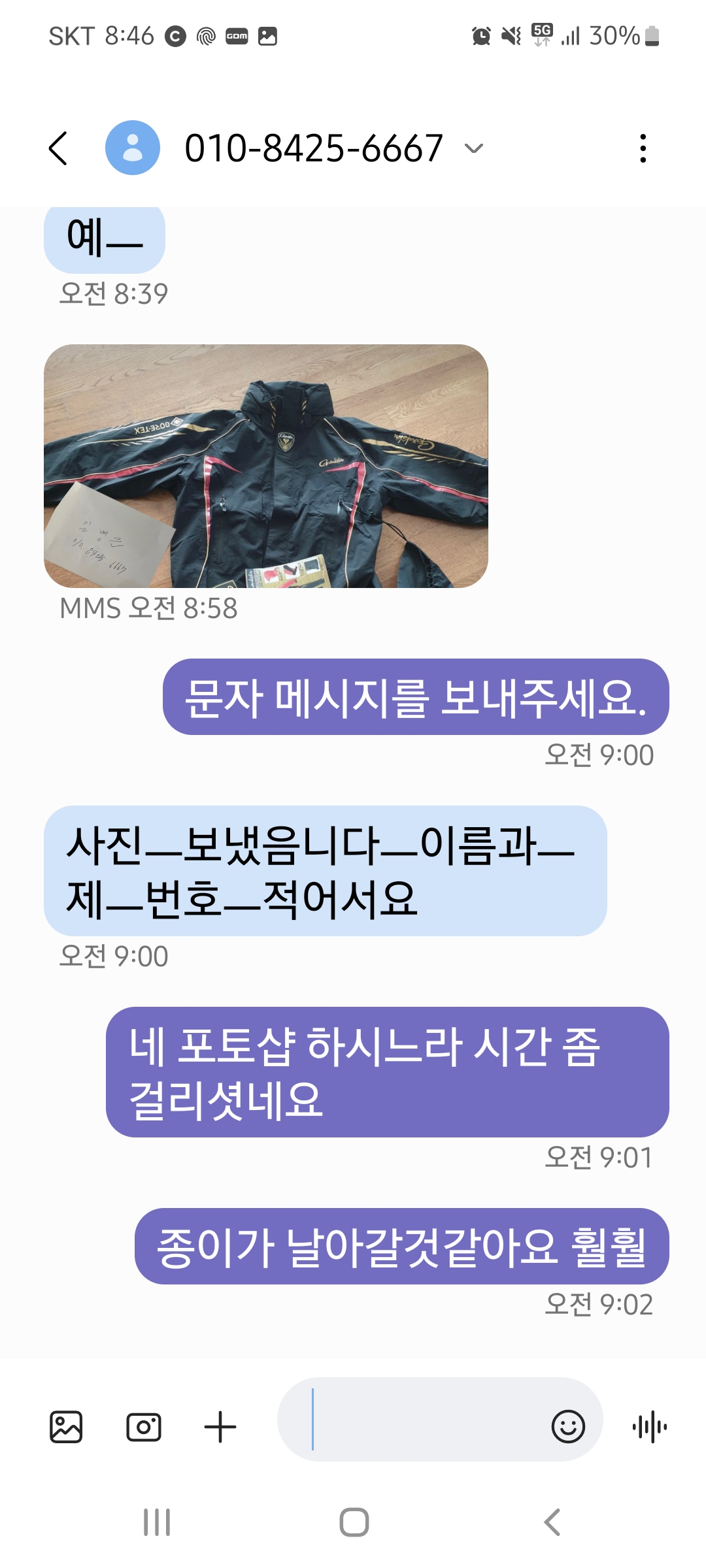Open the three-dot overflow menu
The height and width of the screenshot is (1568, 706).
(643, 148)
